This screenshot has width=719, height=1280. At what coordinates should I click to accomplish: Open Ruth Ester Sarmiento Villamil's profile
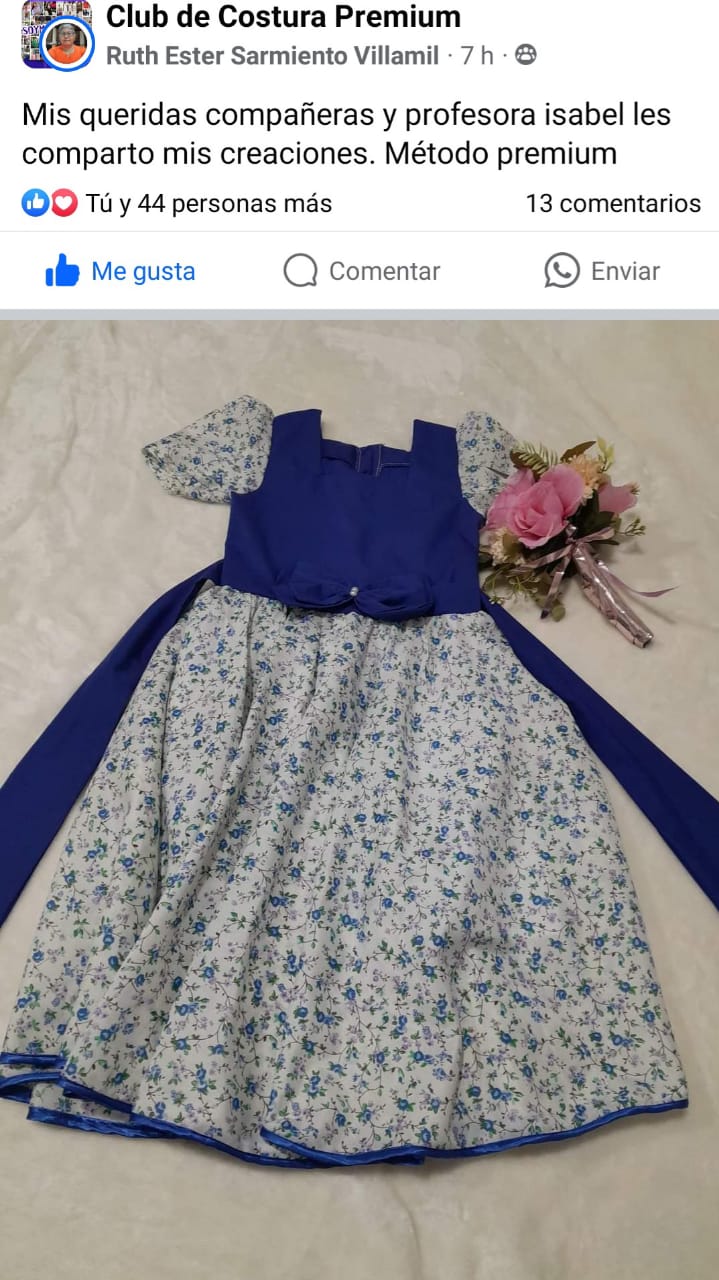coord(272,56)
